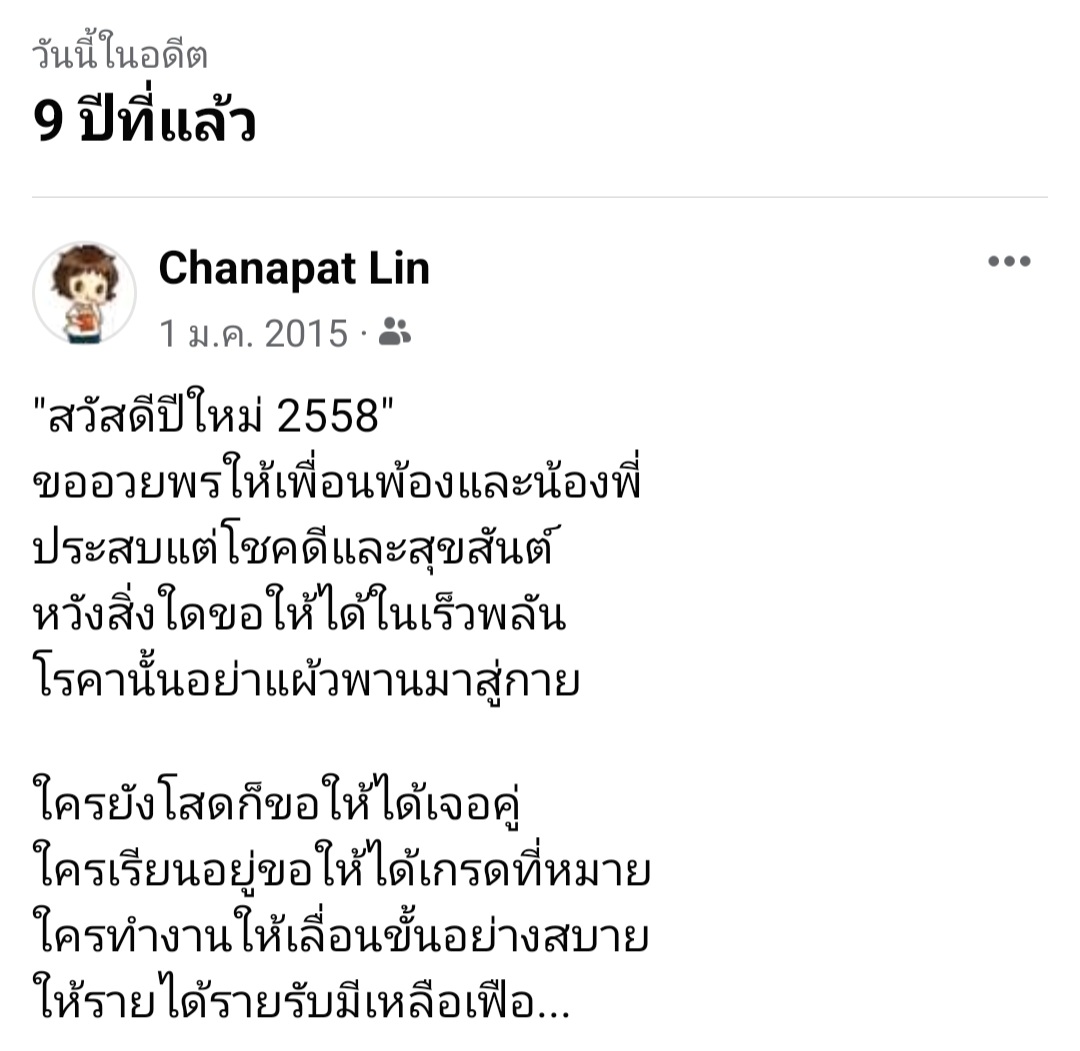The width and height of the screenshot is (1080, 1051).
Task: Open the Chanapat Lin profile name
Action: click(294, 268)
